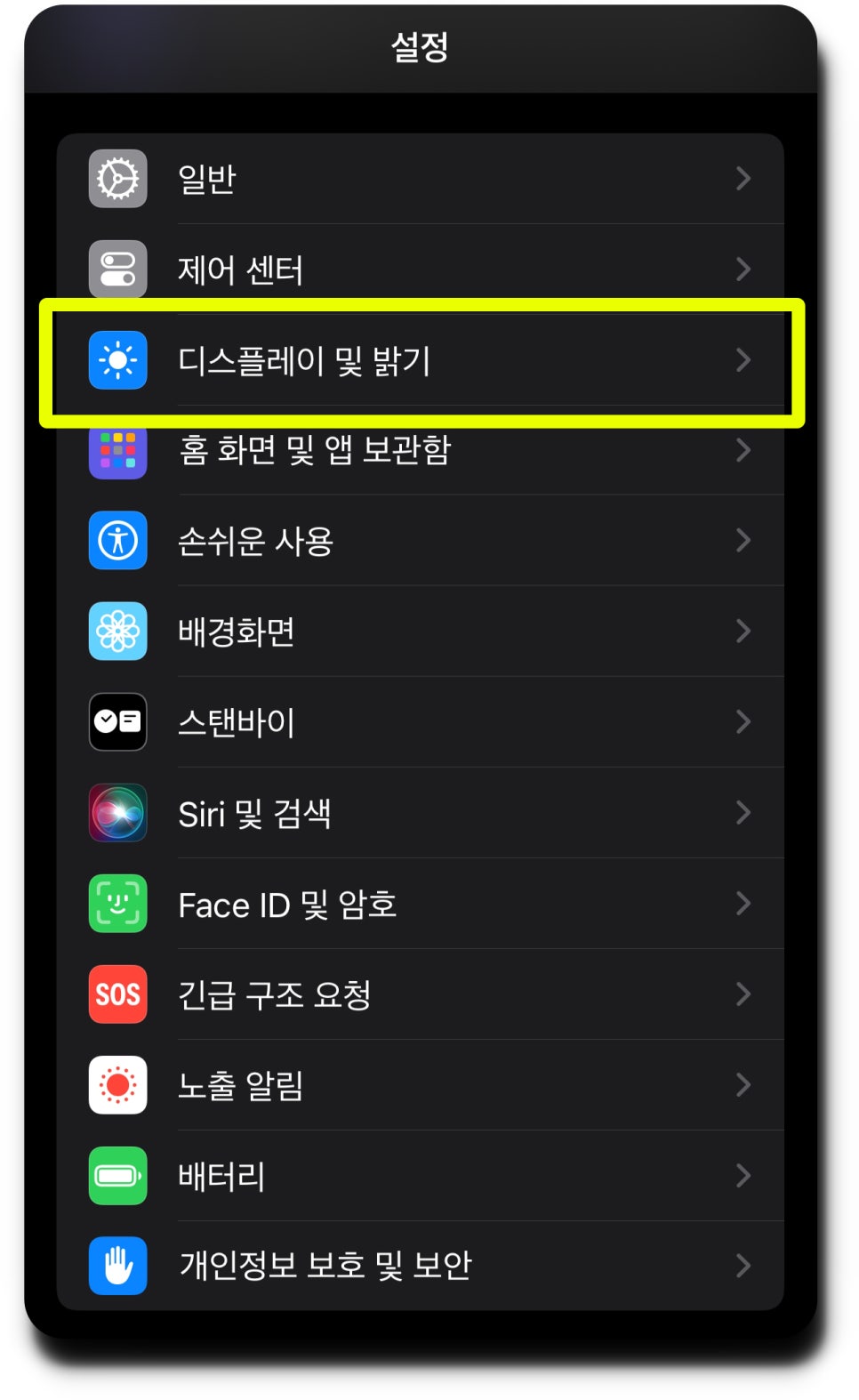Open the 일반 settings row

pyautogui.click(x=420, y=179)
